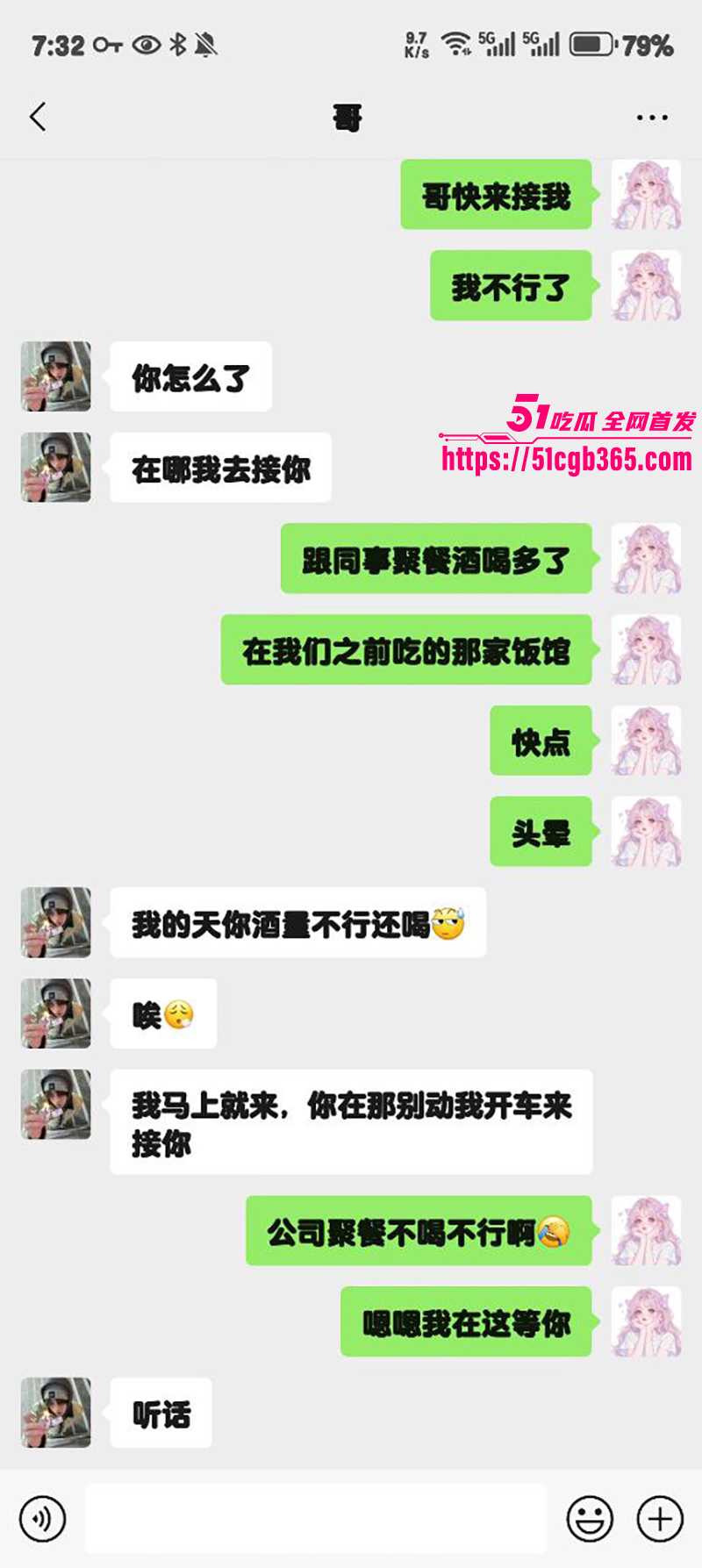The width and height of the screenshot is (702, 1568).
Task: Open the emoji sticker panel
Action: [590, 1518]
